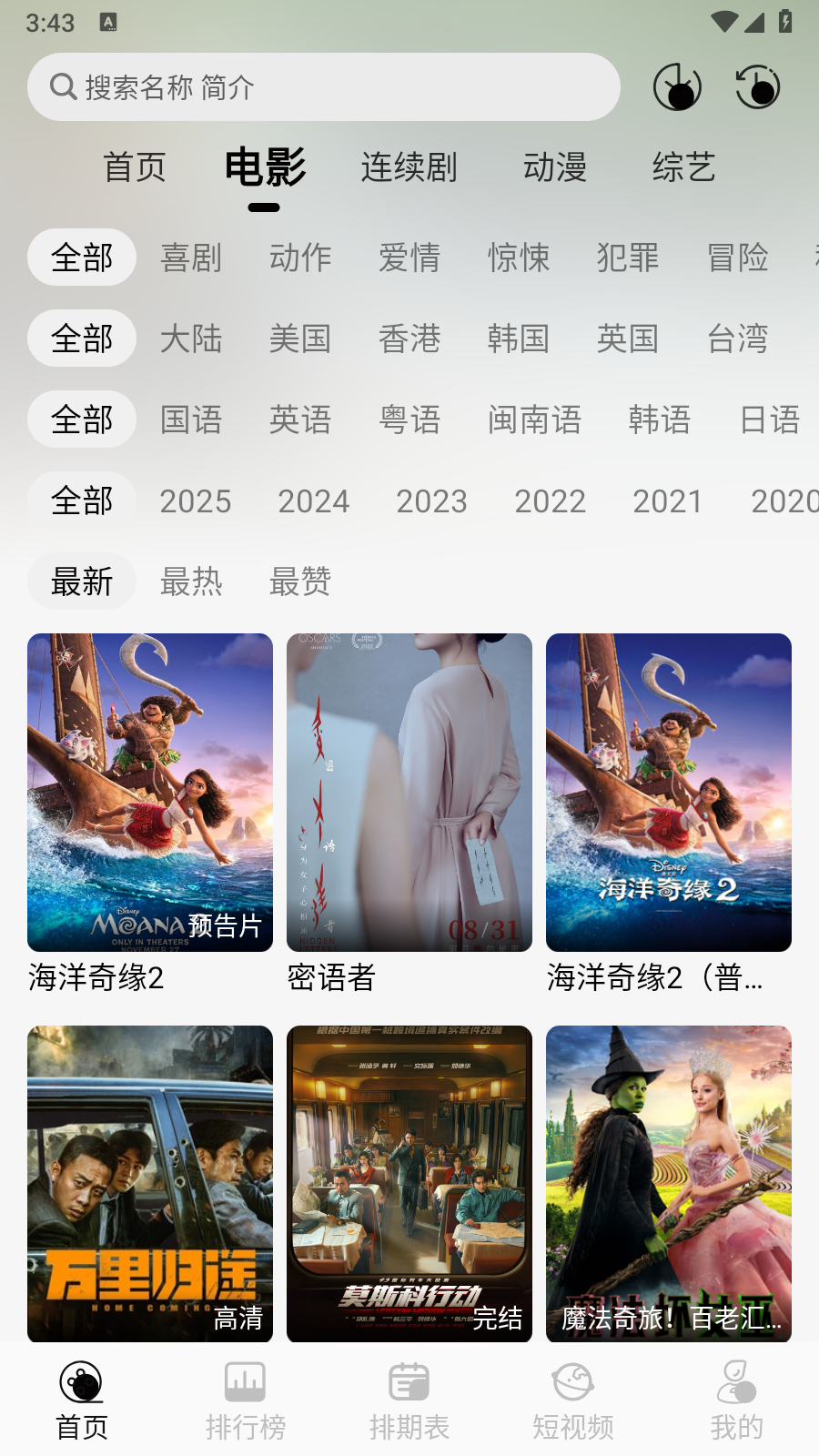The height and width of the screenshot is (1456, 819).
Task: Go to the 综艺 top tab
Action: click(x=683, y=167)
